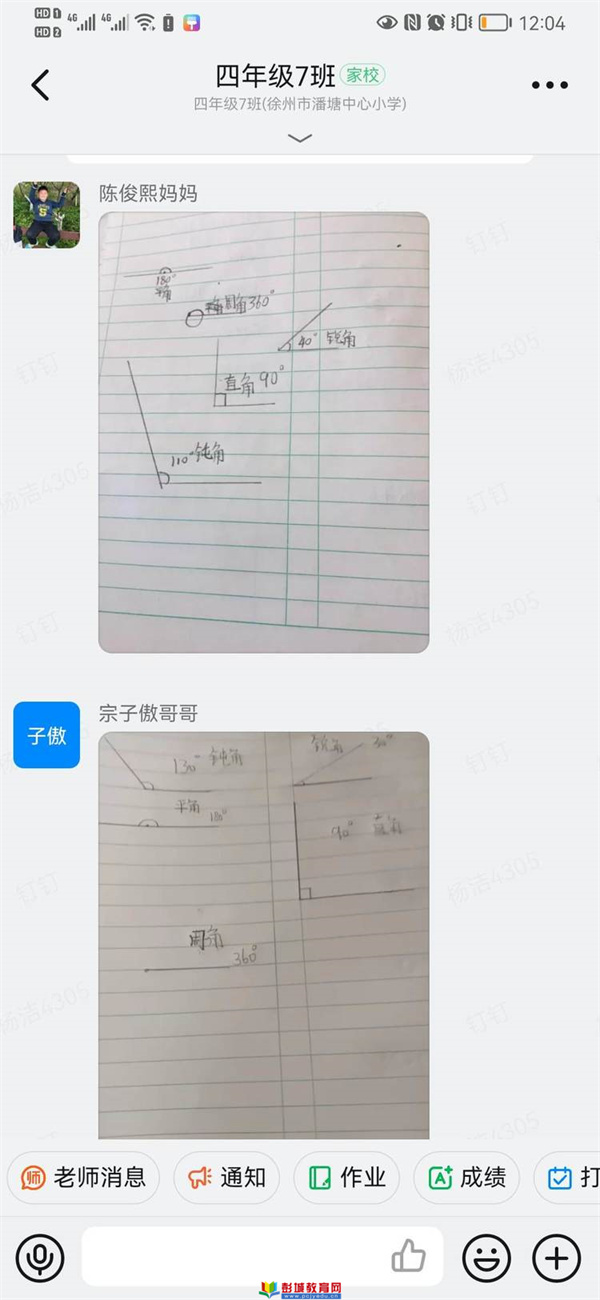Send a thumbs-up from the input box
The width and height of the screenshot is (600, 1300).
409,1257
